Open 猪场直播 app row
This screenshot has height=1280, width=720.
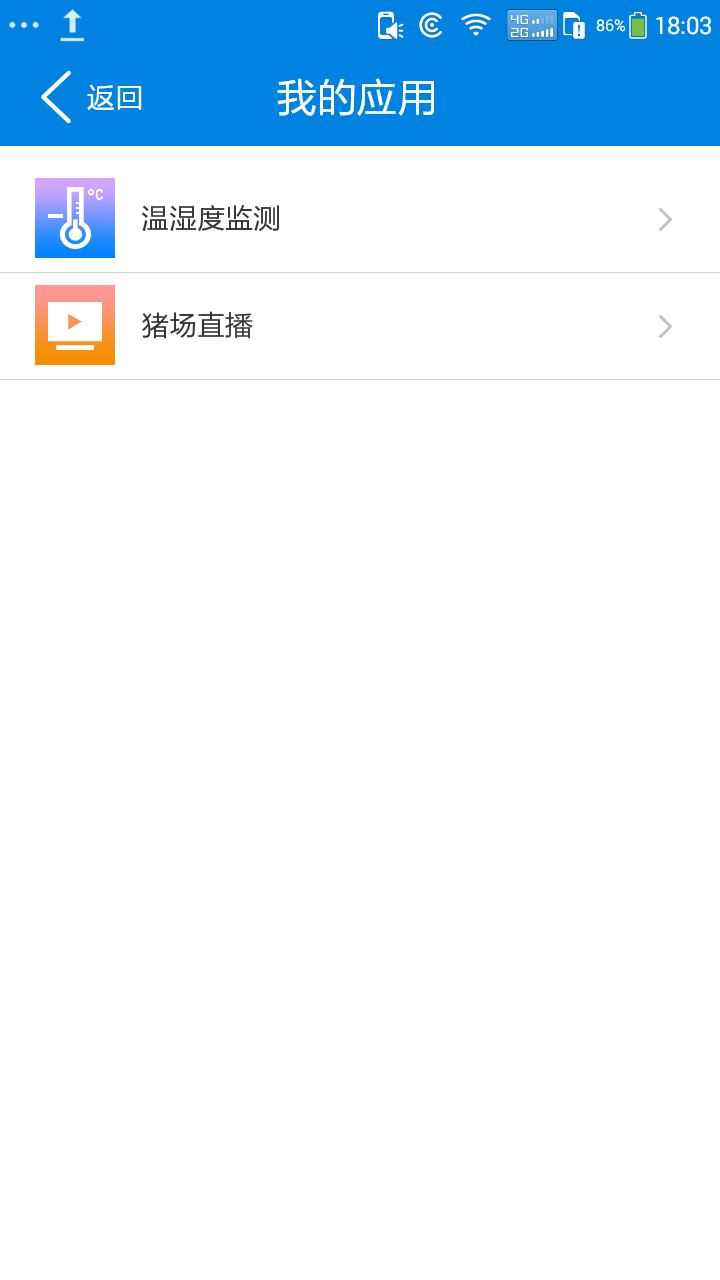click(360, 326)
